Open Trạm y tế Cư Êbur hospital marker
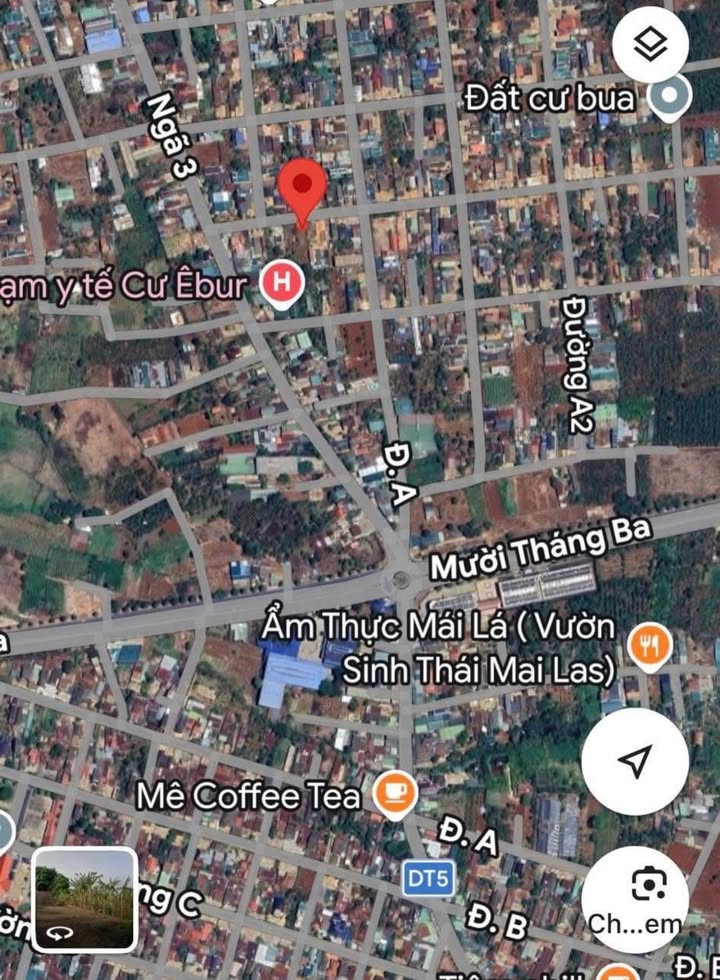 click(282, 282)
